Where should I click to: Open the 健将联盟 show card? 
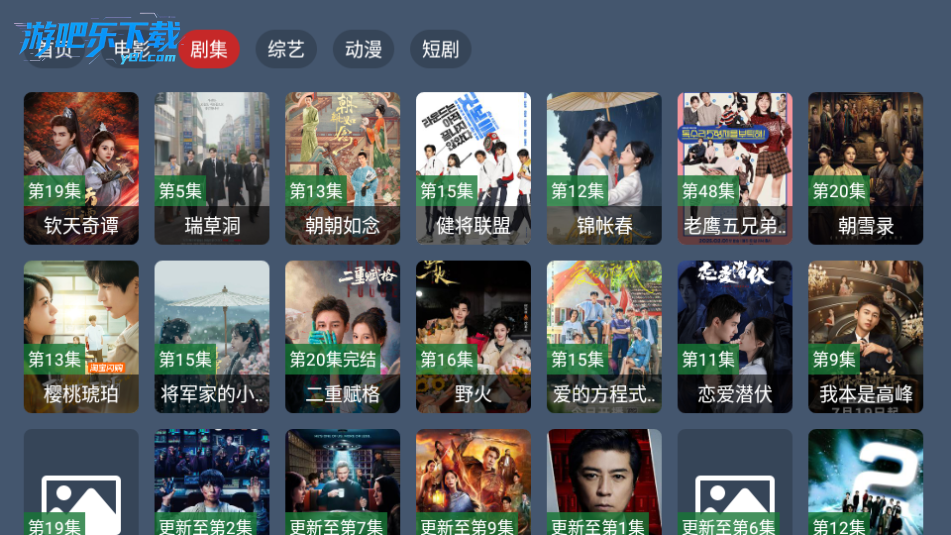pyautogui.click(x=473, y=168)
